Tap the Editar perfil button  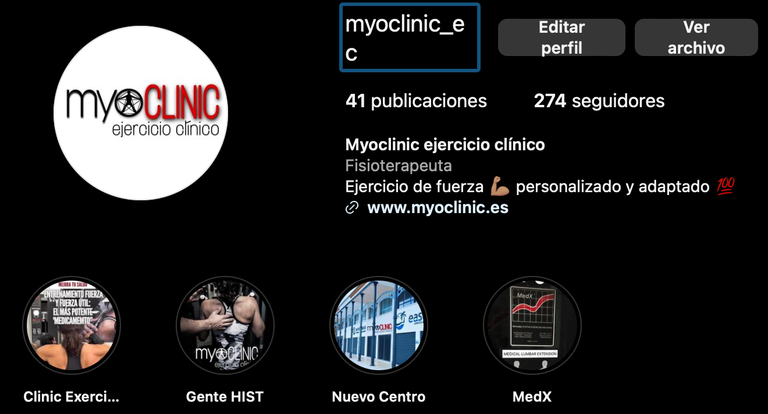tap(561, 37)
